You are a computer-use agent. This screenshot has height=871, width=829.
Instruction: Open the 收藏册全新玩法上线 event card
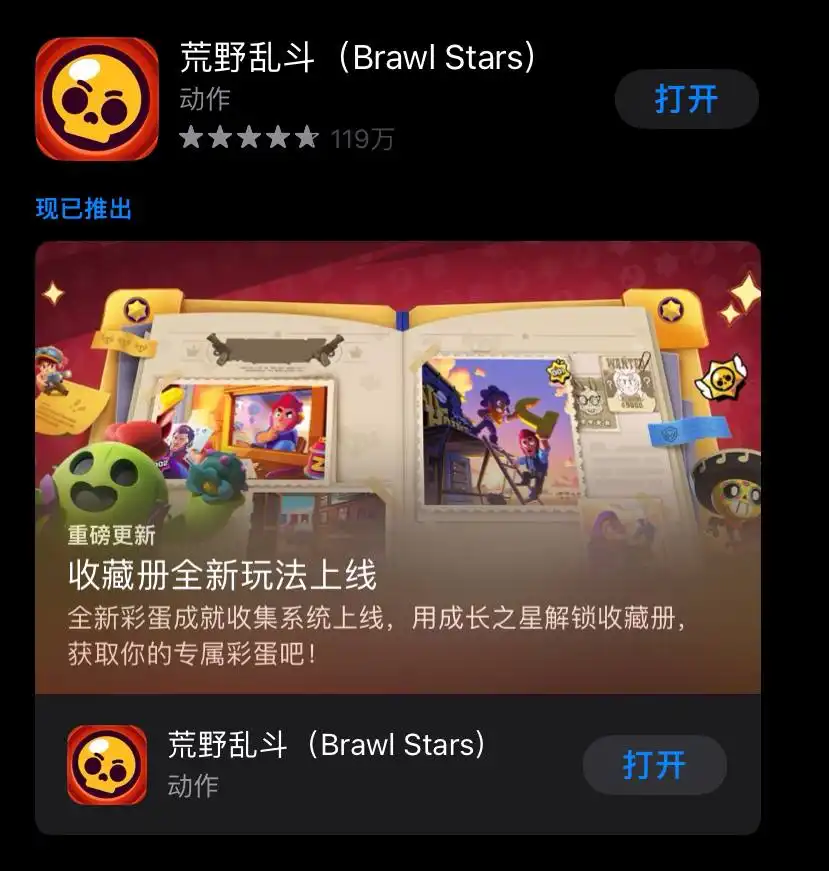[x=397, y=470]
